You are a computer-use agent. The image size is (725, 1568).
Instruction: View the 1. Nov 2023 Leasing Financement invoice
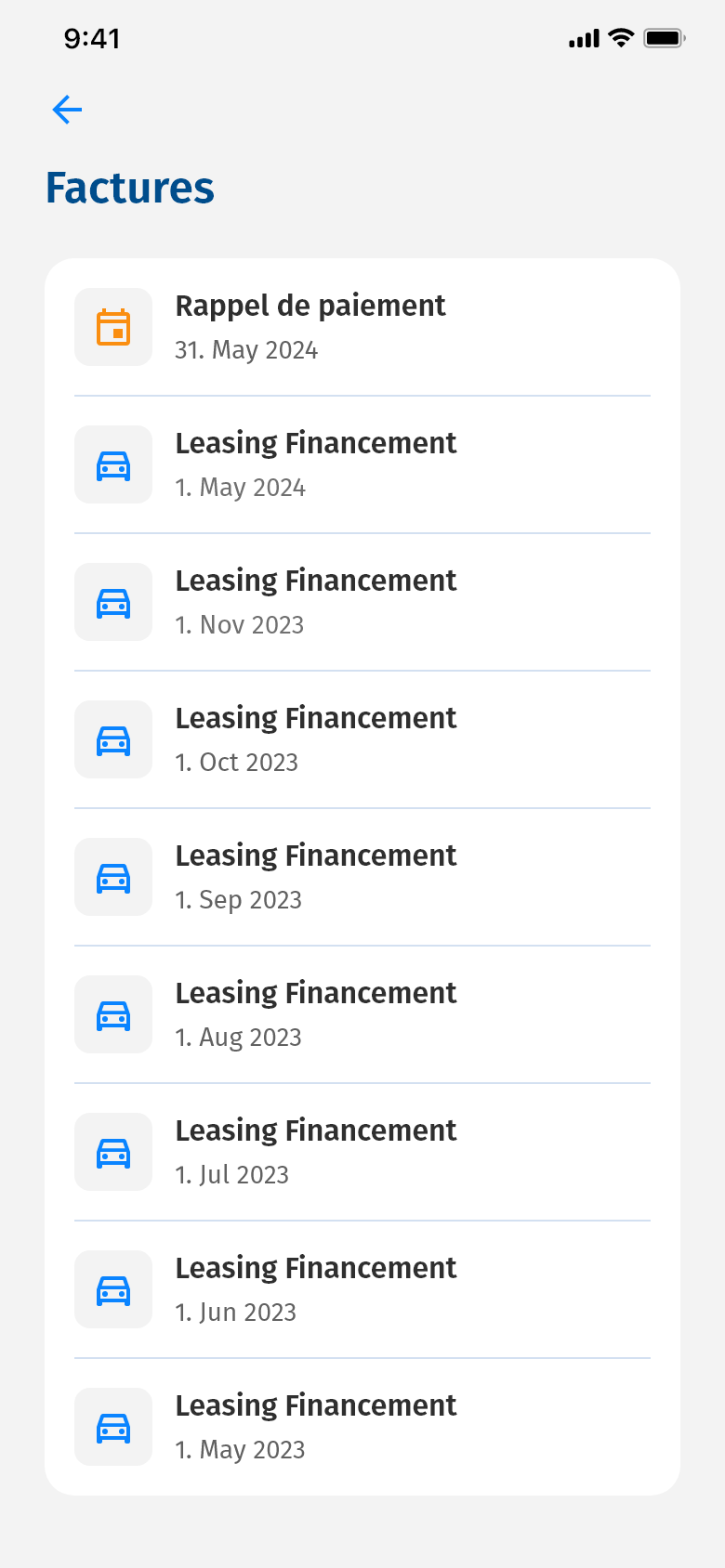tap(362, 602)
